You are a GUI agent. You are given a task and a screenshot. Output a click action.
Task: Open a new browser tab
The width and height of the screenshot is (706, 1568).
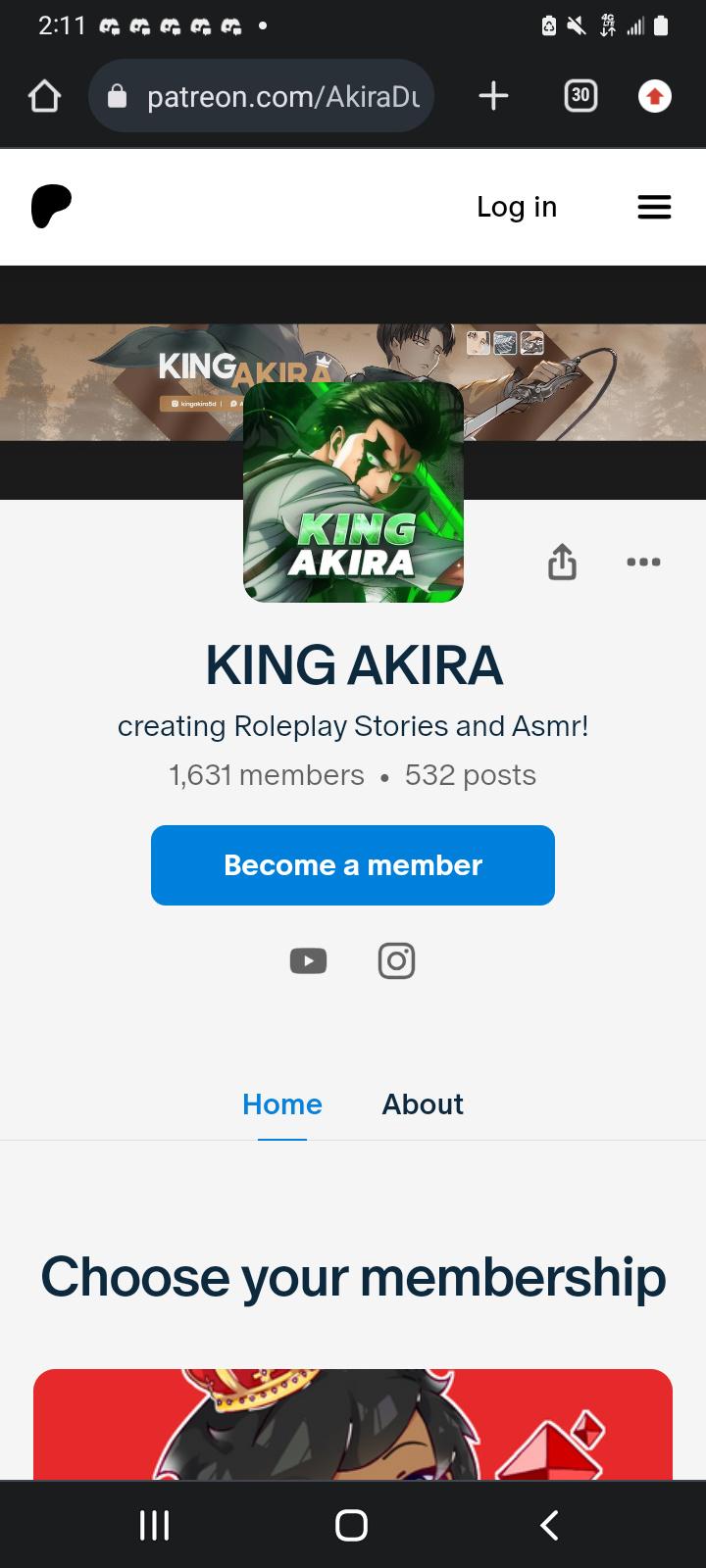tap(493, 96)
